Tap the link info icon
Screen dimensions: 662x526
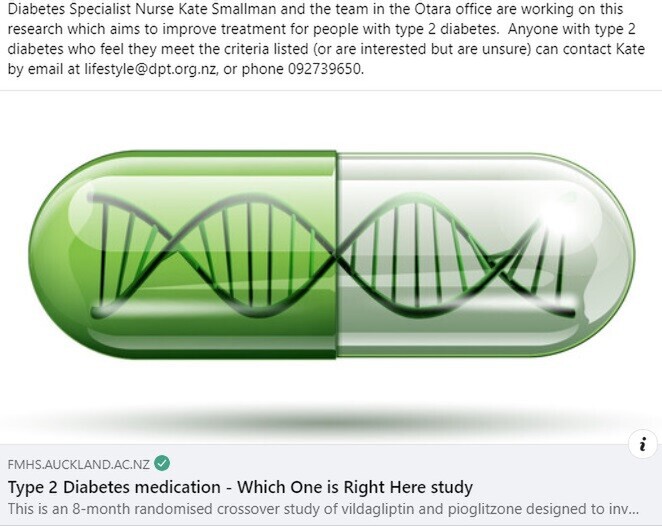pos(641,445)
